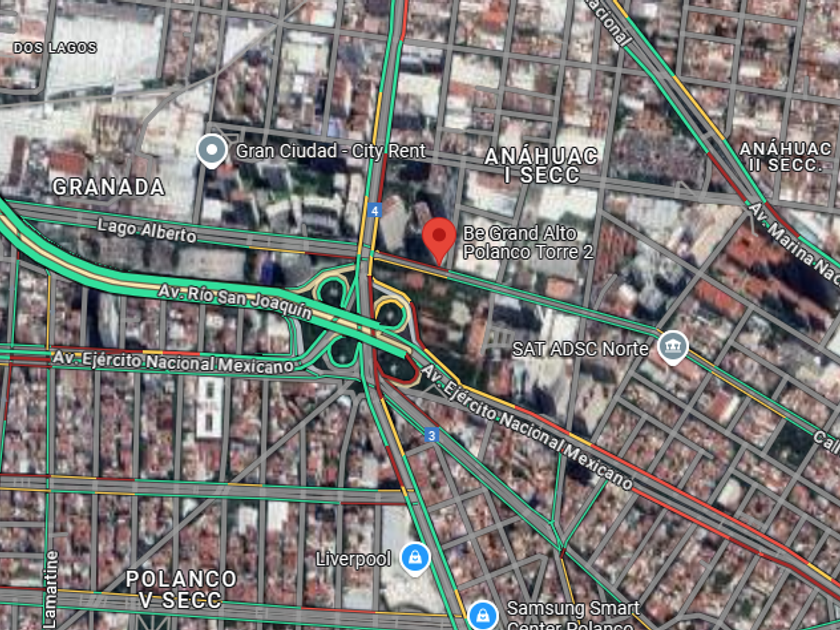Select the Samsung Smart Center marker
The image size is (840, 630).
[482, 612]
